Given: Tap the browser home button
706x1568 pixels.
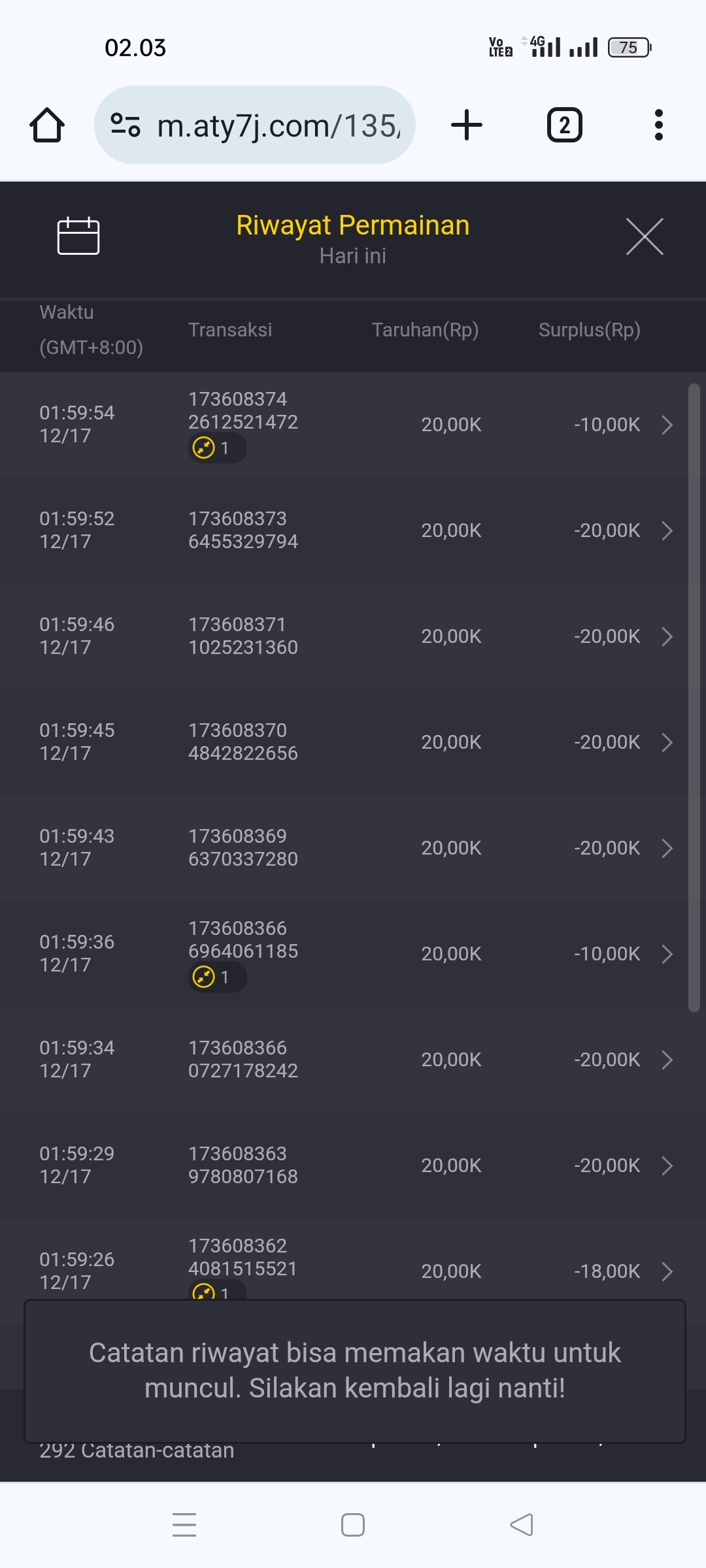Looking at the screenshot, I should tap(47, 125).
